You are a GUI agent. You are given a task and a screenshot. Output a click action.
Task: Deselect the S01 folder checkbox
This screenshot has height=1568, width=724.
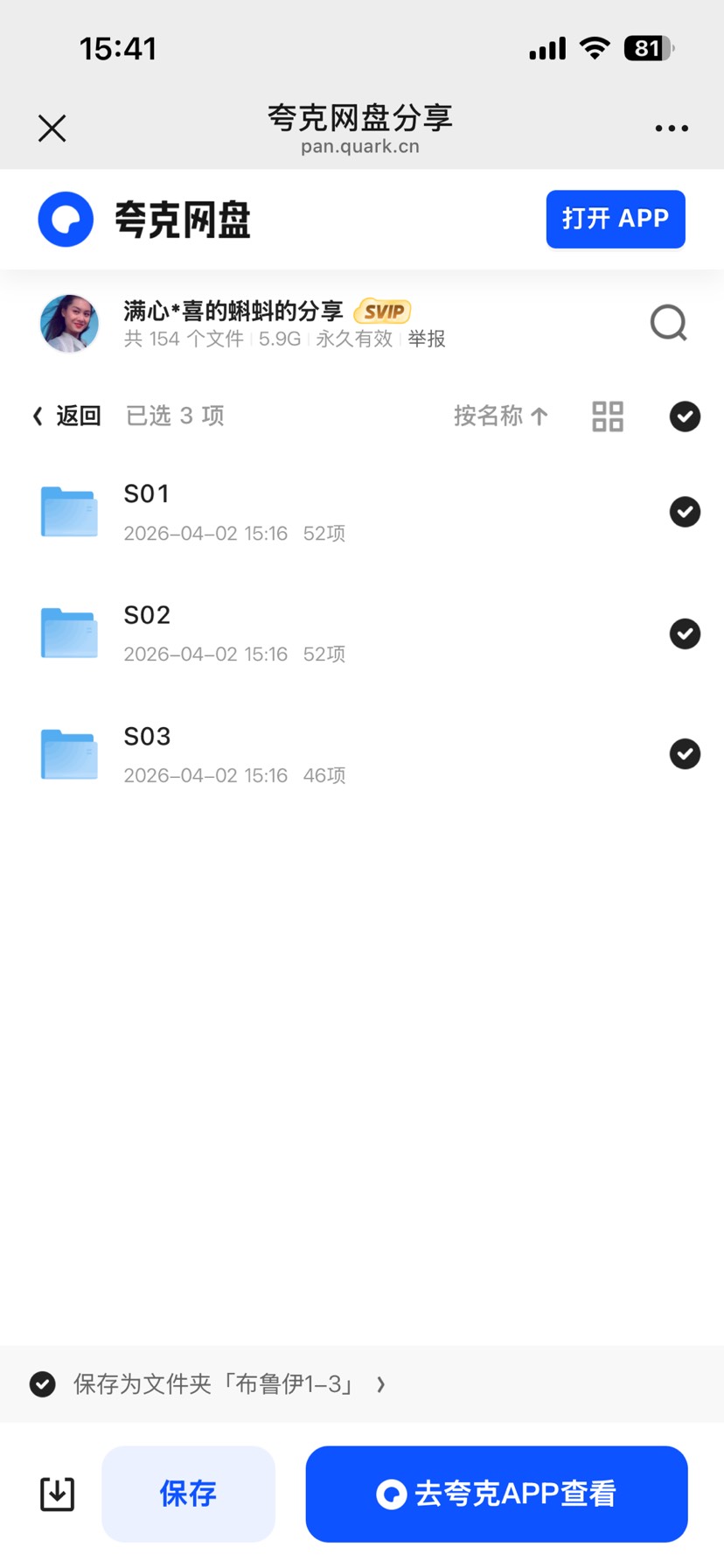(x=685, y=512)
